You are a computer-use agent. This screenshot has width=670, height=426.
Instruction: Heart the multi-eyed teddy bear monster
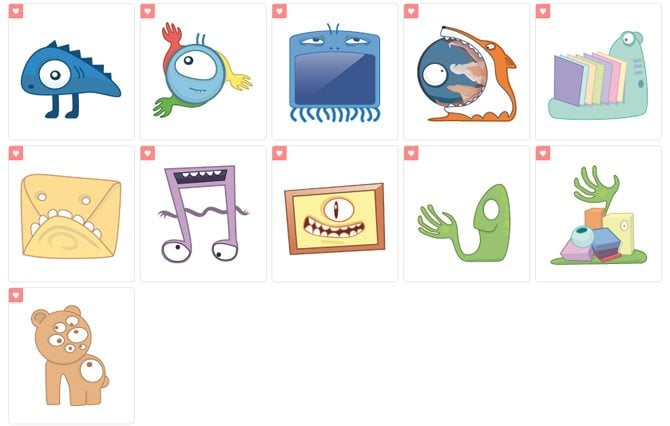pos(16,296)
